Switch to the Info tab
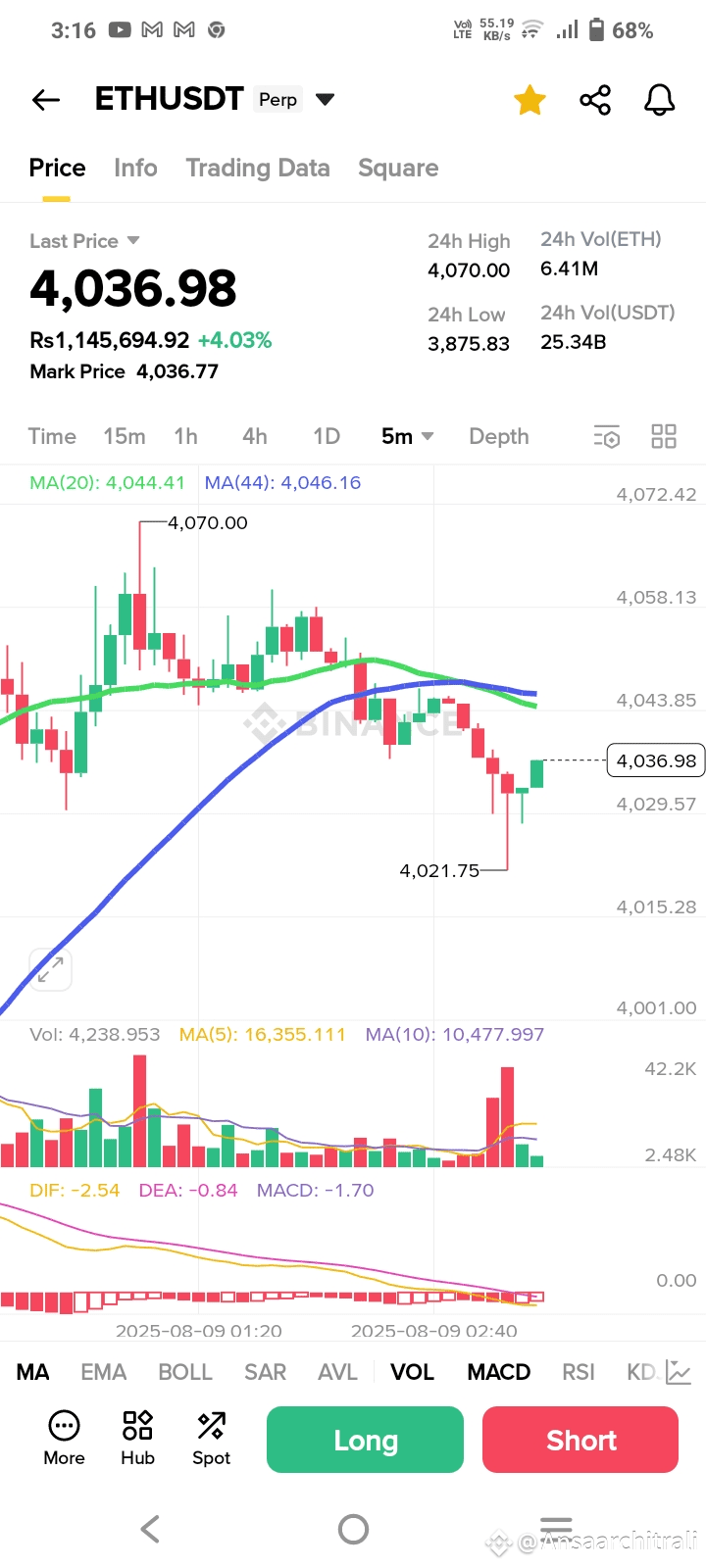Screen dimensions: 706x1568 pos(135,168)
